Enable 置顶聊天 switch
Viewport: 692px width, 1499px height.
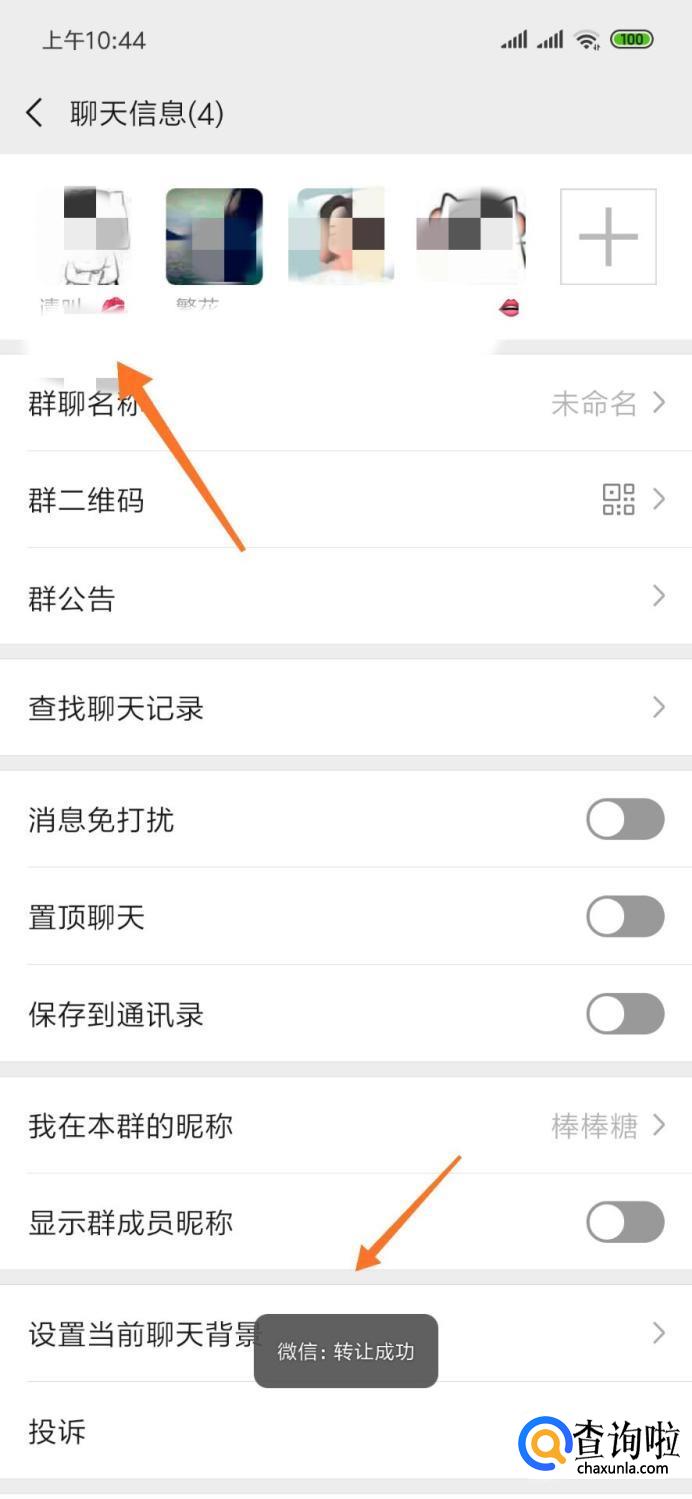click(x=625, y=917)
